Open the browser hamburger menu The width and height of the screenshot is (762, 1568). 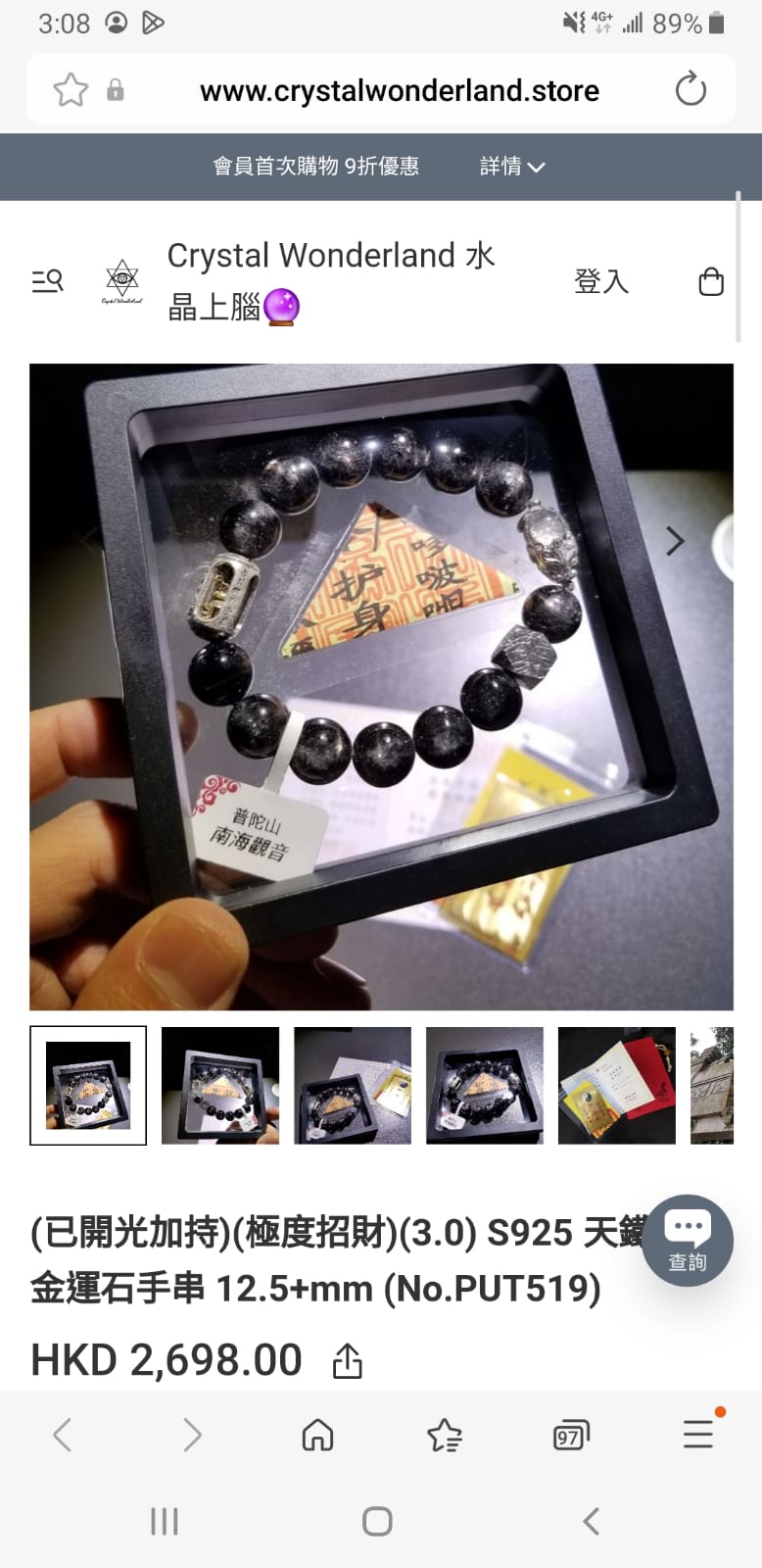point(698,1434)
